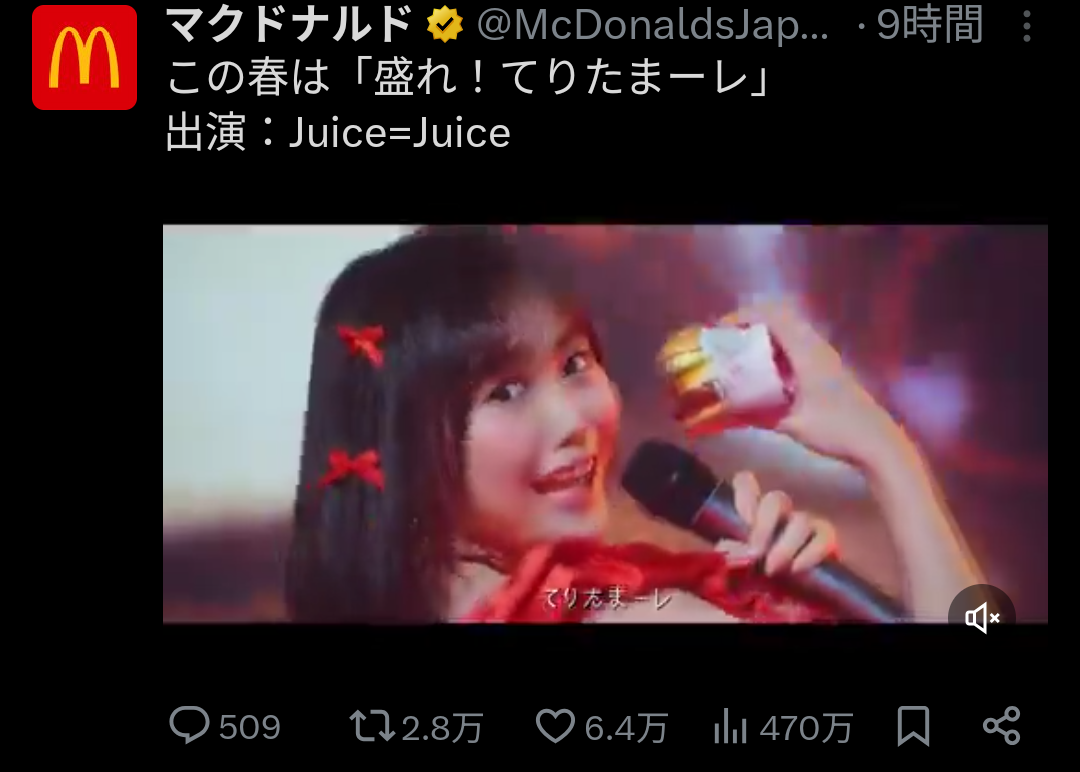Share the McDonald's post
The height and width of the screenshot is (772, 1080).
(x=1001, y=726)
